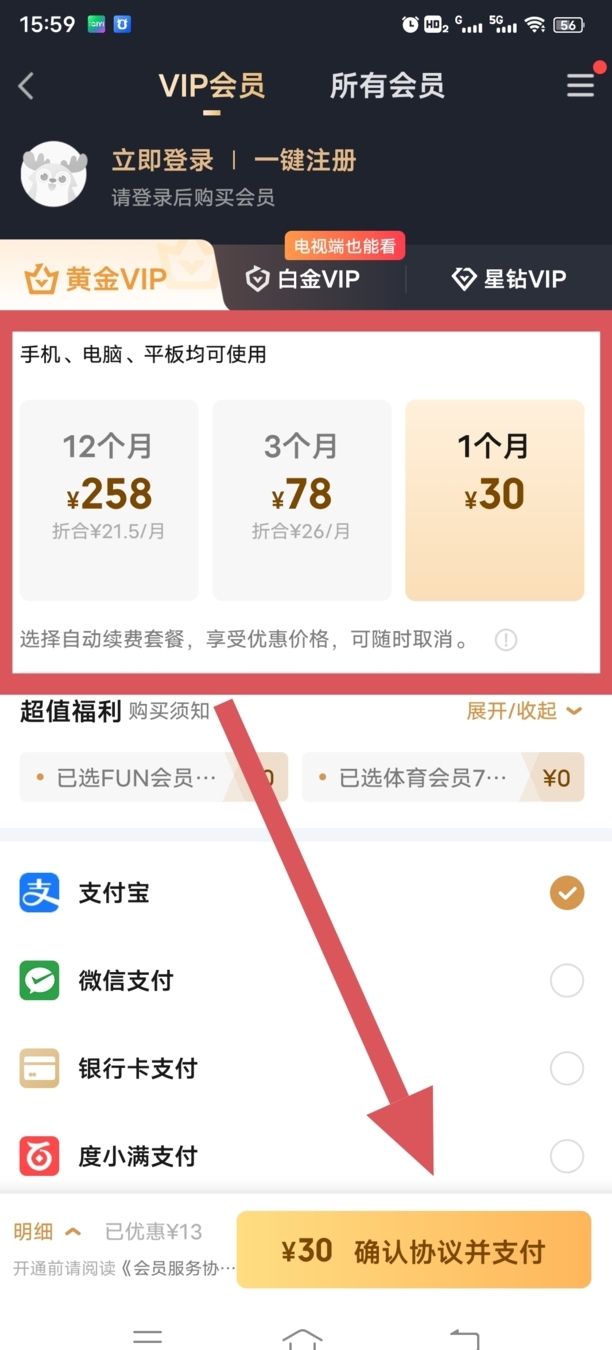The height and width of the screenshot is (1350, 612).
Task: Open the auto-renewal info icon
Action: click(506, 640)
